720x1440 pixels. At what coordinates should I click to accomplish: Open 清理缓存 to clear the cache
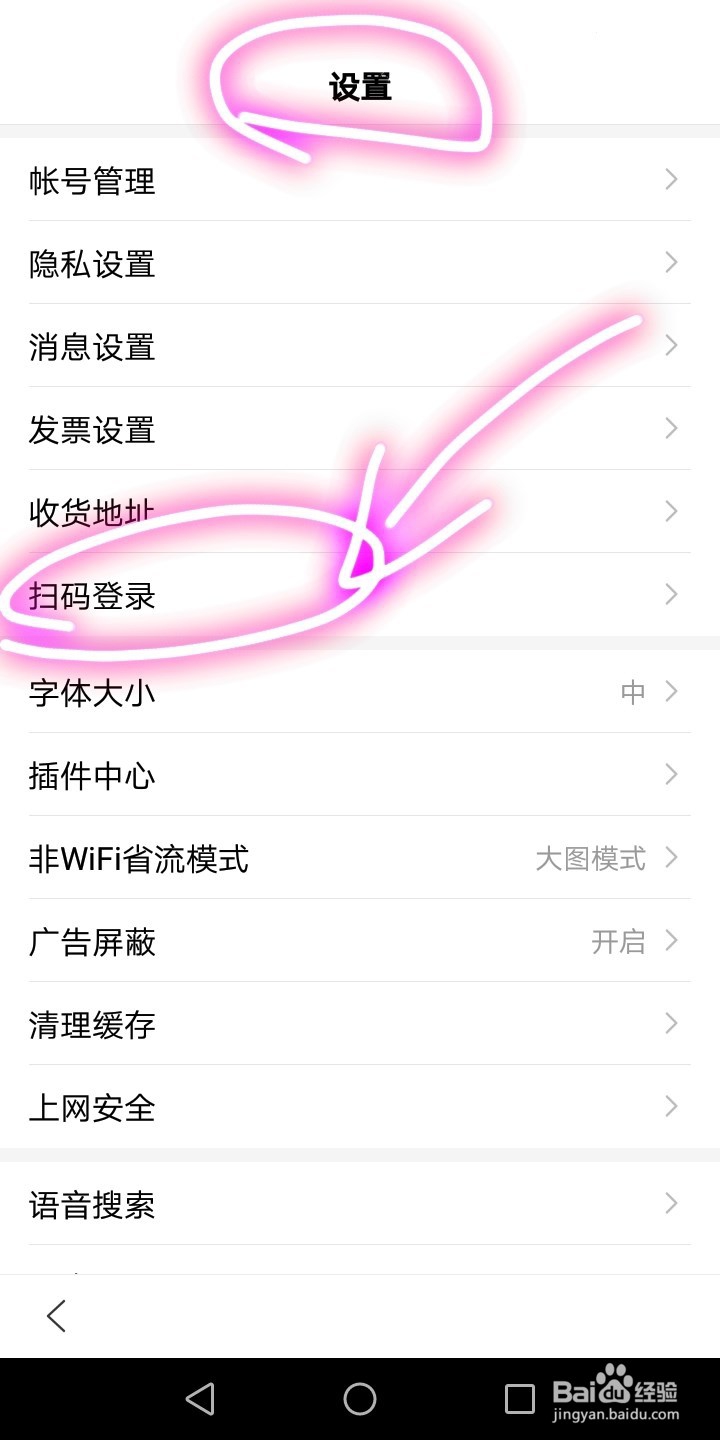coord(91,1024)
